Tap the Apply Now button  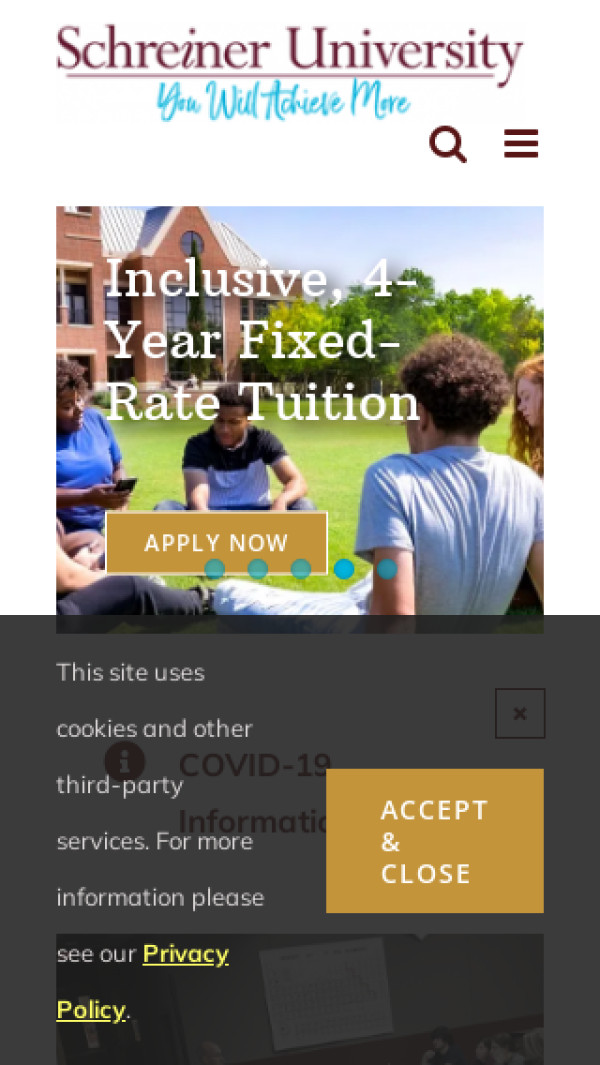click(x=216, y=543)
